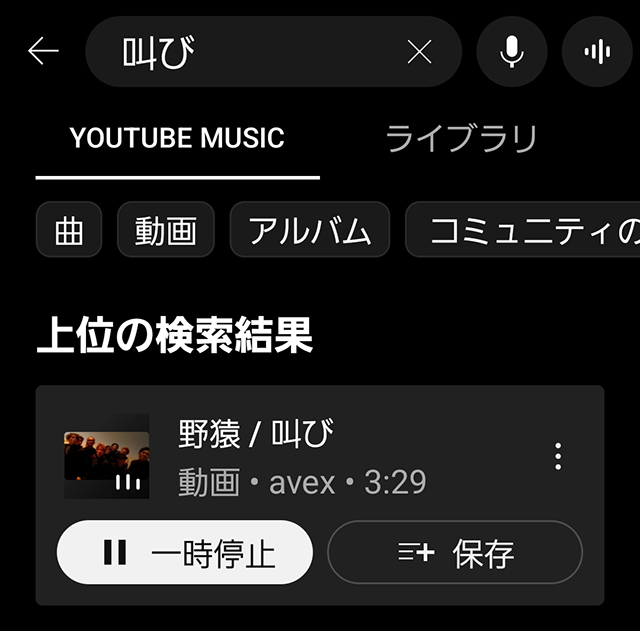This screenshot has height=631, width=640.
Task: Select the アルバム filter chip
Action: pyautogui.click(x=310, y=230)
